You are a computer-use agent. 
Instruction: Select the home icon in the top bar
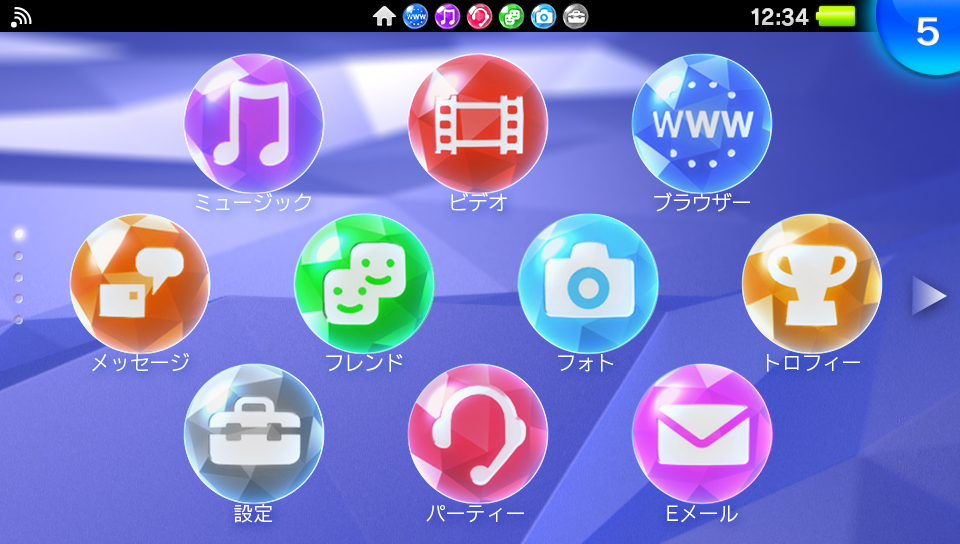[384, 16]
